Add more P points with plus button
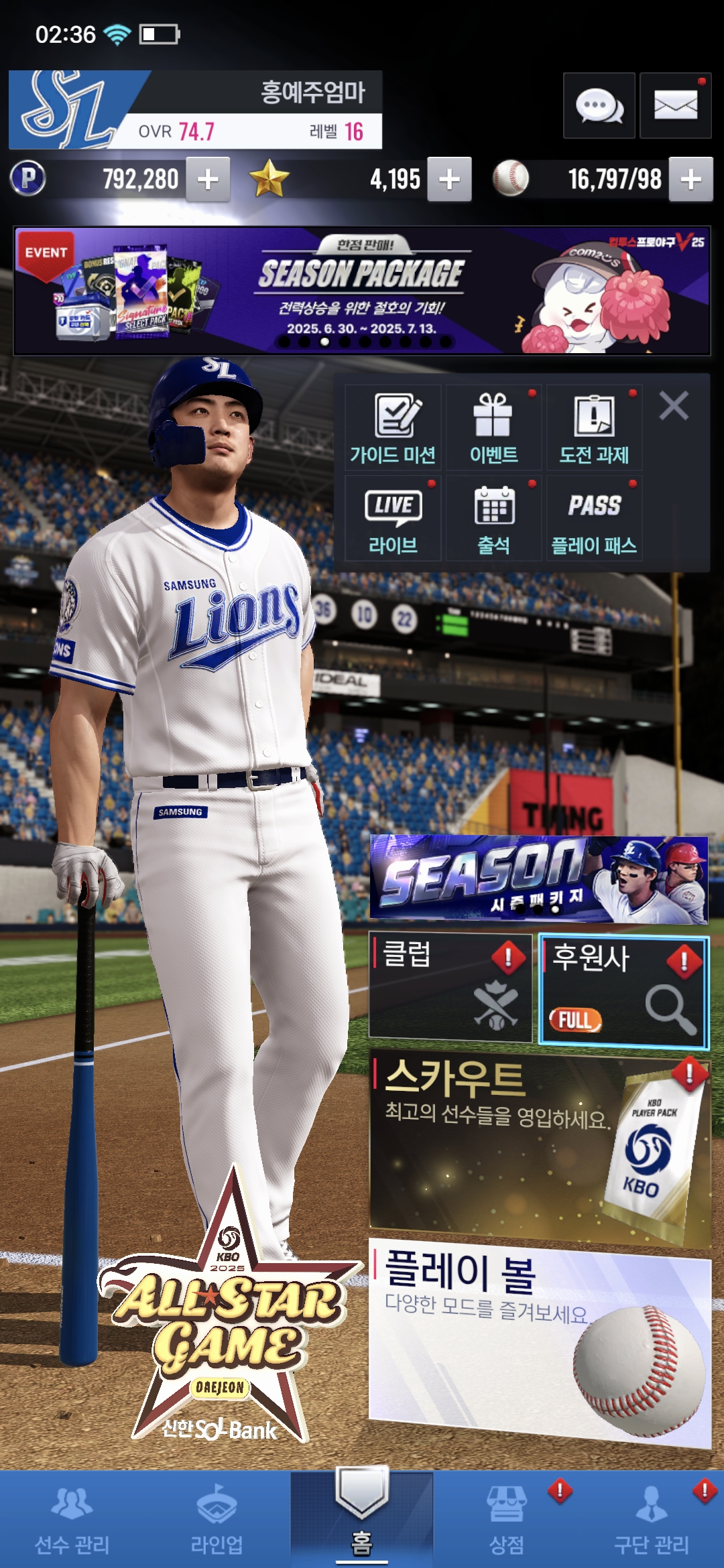The image size is (724, 1568). tap(208, 179)
